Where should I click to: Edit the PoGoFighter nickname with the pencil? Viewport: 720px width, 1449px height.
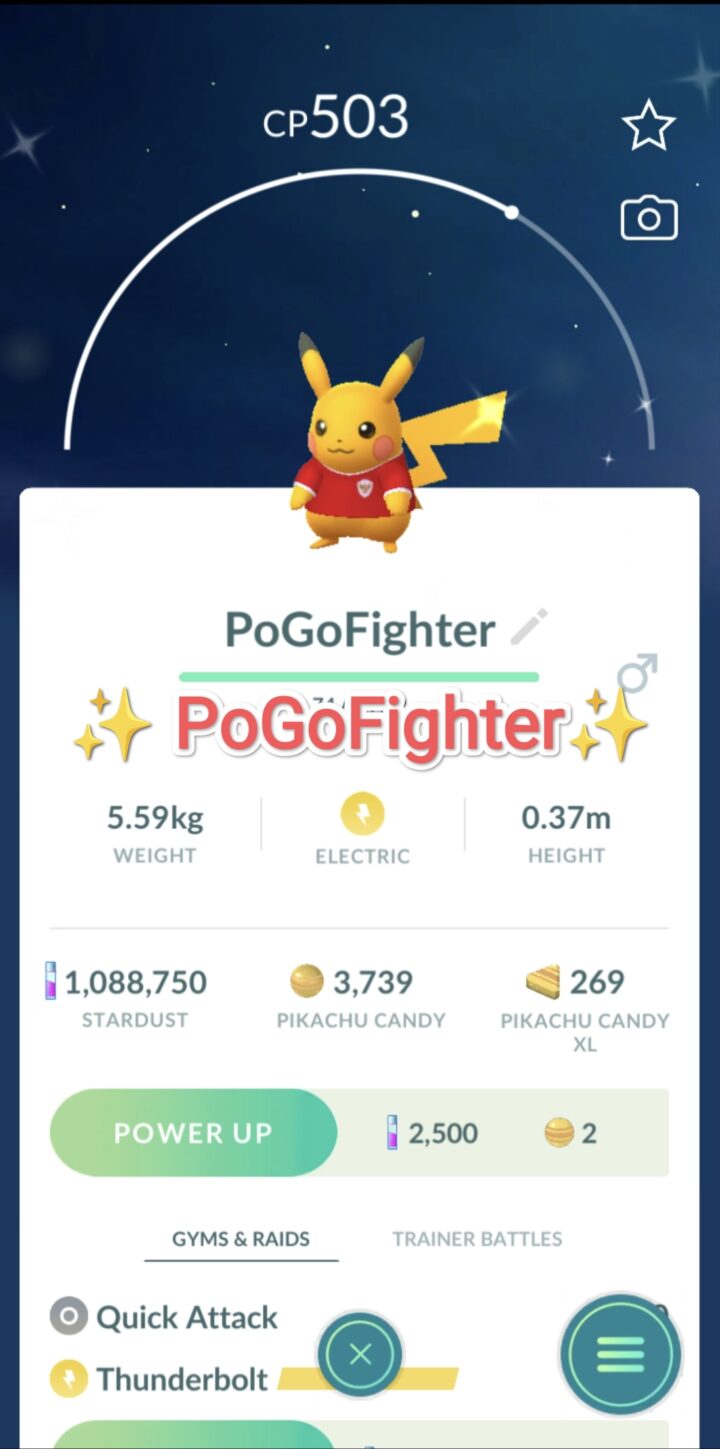coord(529,628)
